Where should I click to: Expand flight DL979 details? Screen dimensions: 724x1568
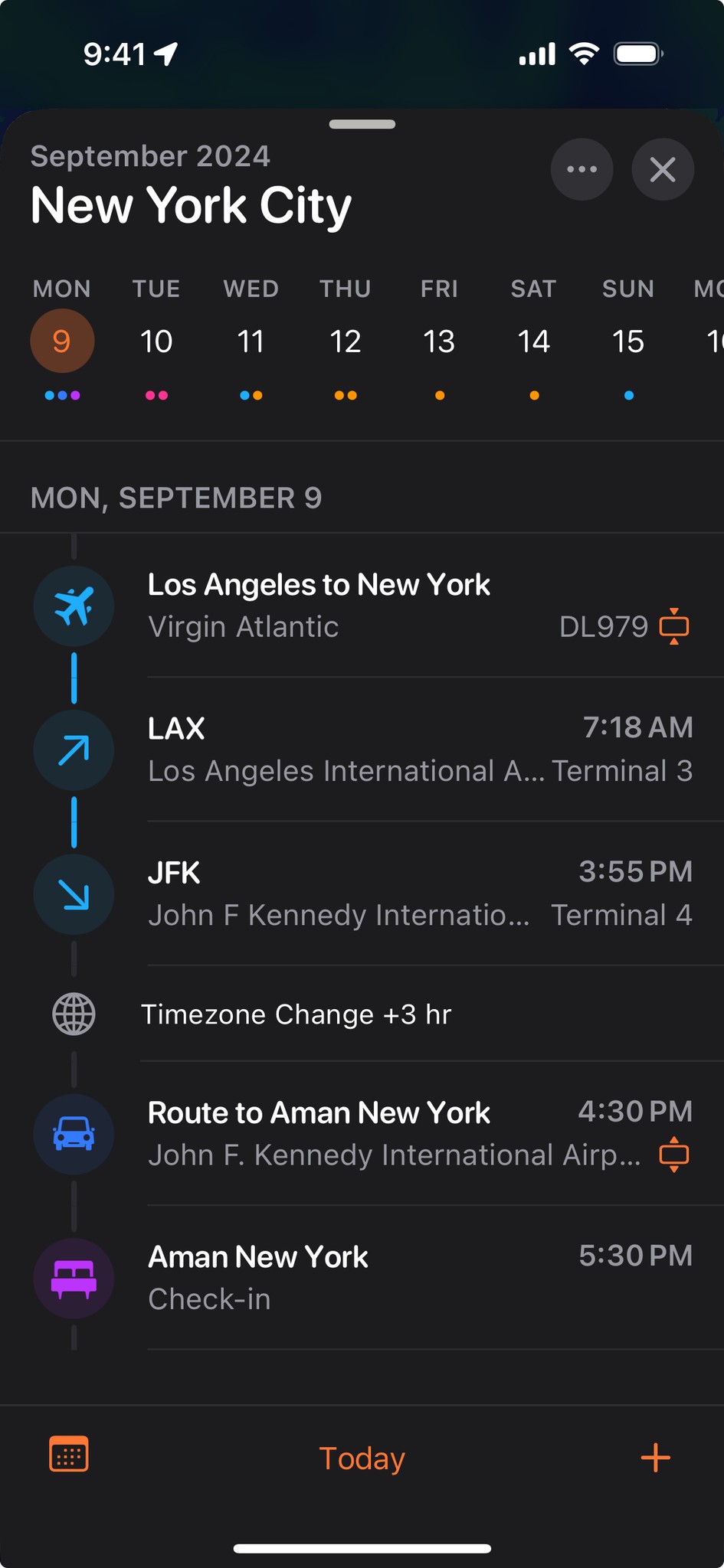[673, 627]
